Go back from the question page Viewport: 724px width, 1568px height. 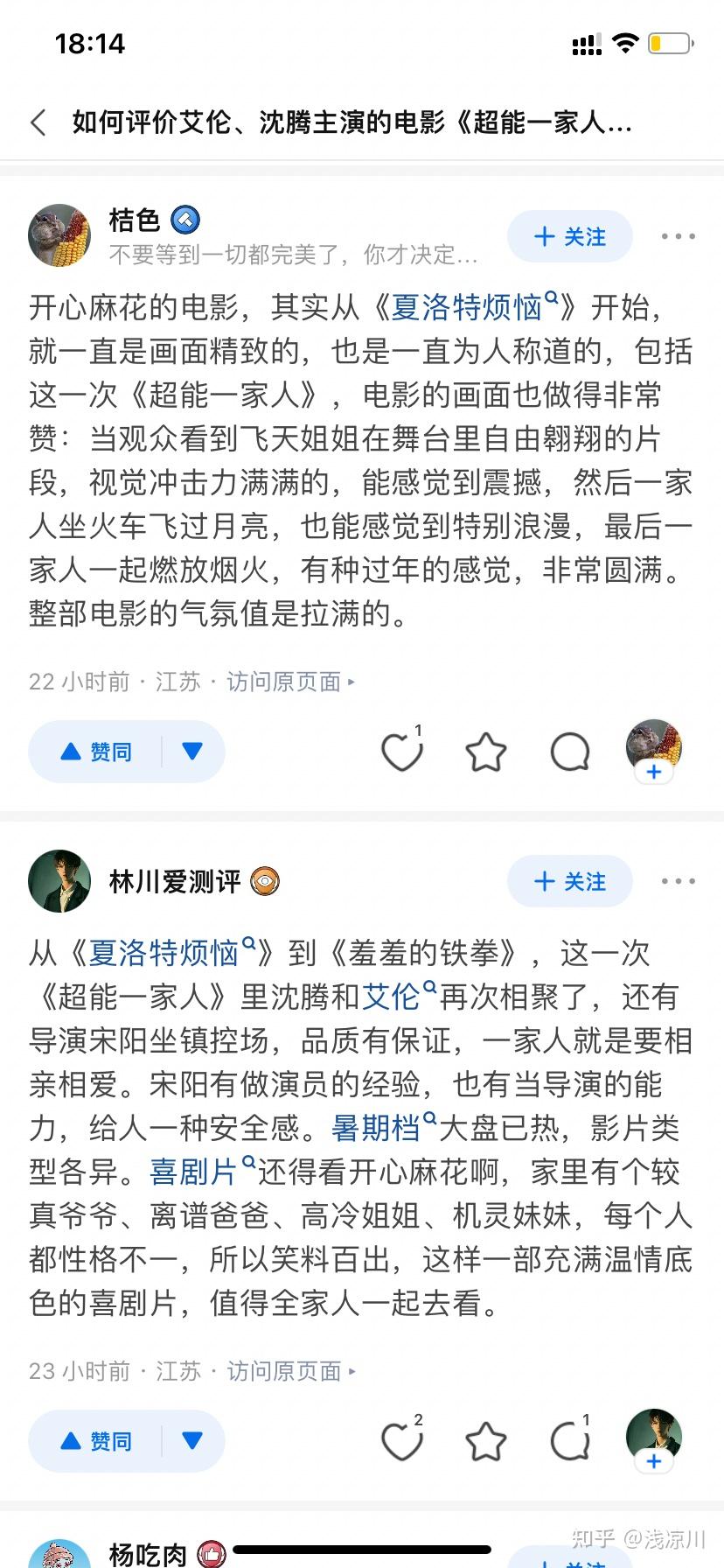point(38,122)
